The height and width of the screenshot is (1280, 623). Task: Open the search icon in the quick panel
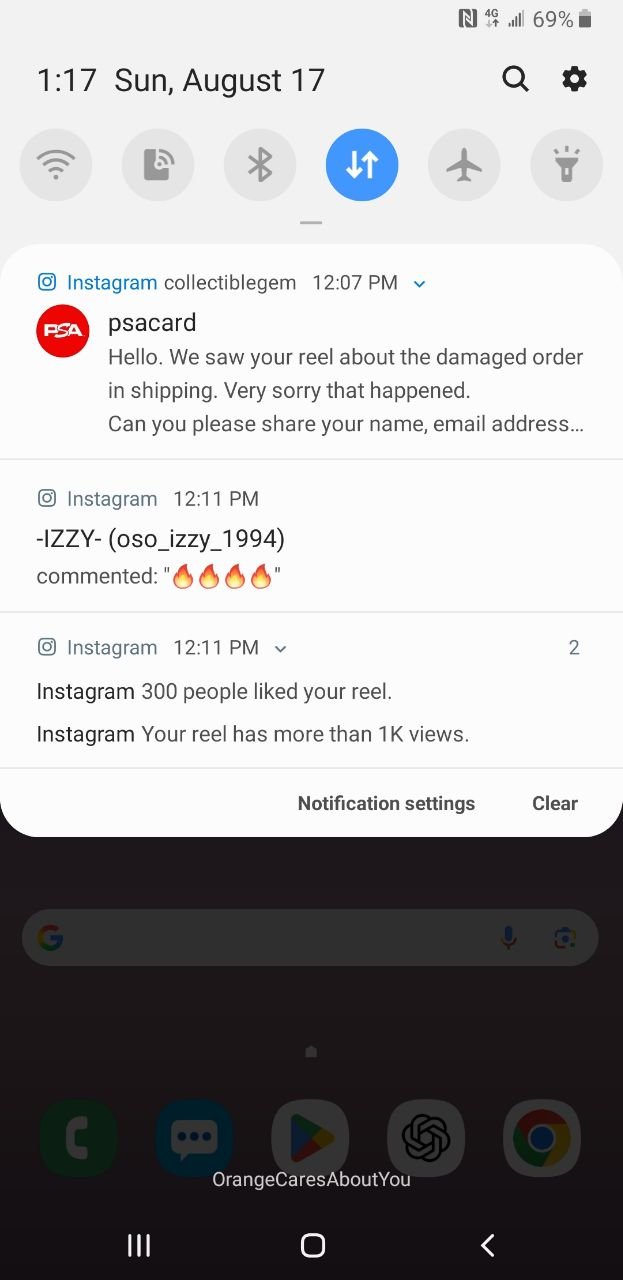pos(515,79)
